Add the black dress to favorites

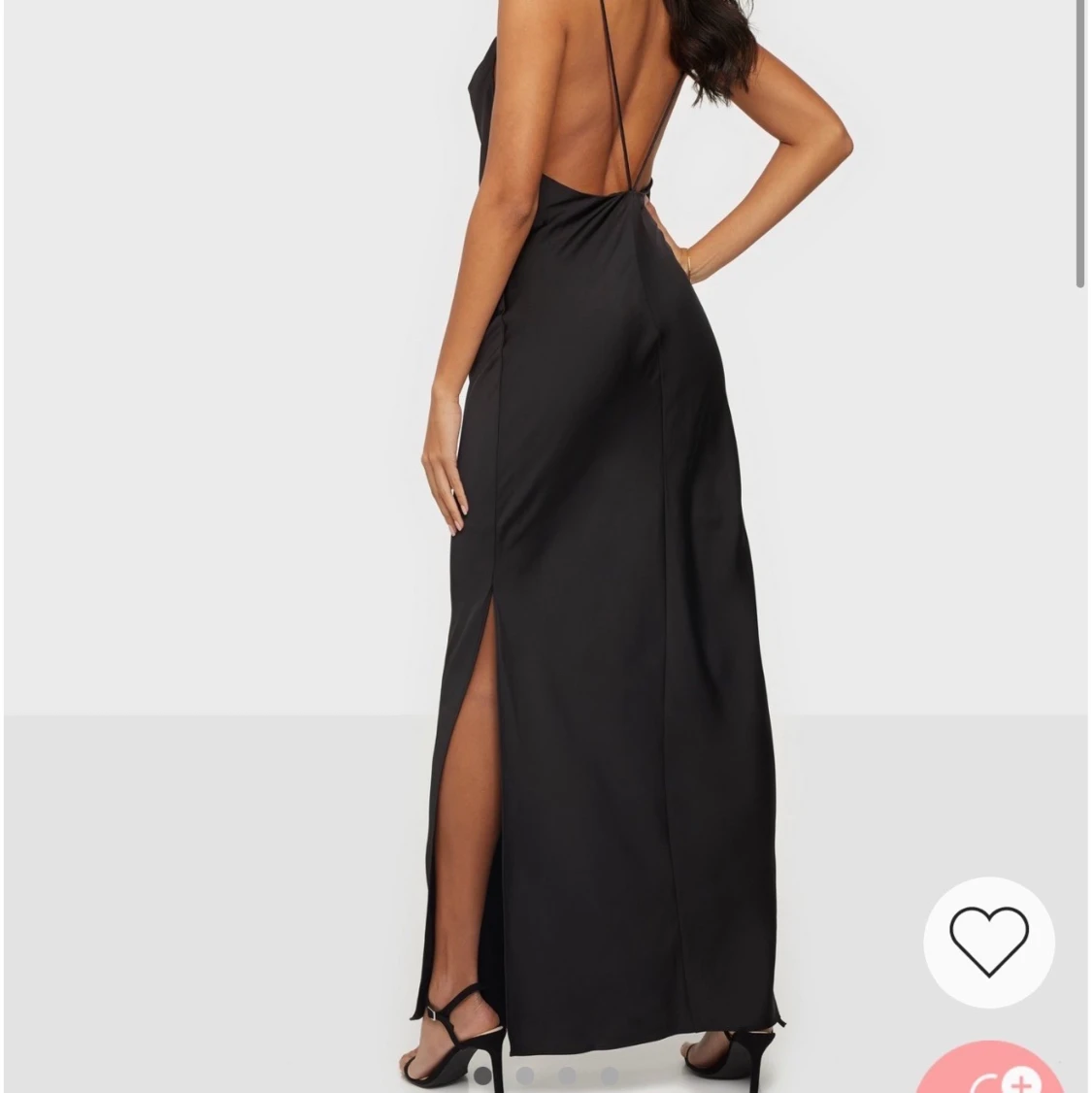coord(988,942)
